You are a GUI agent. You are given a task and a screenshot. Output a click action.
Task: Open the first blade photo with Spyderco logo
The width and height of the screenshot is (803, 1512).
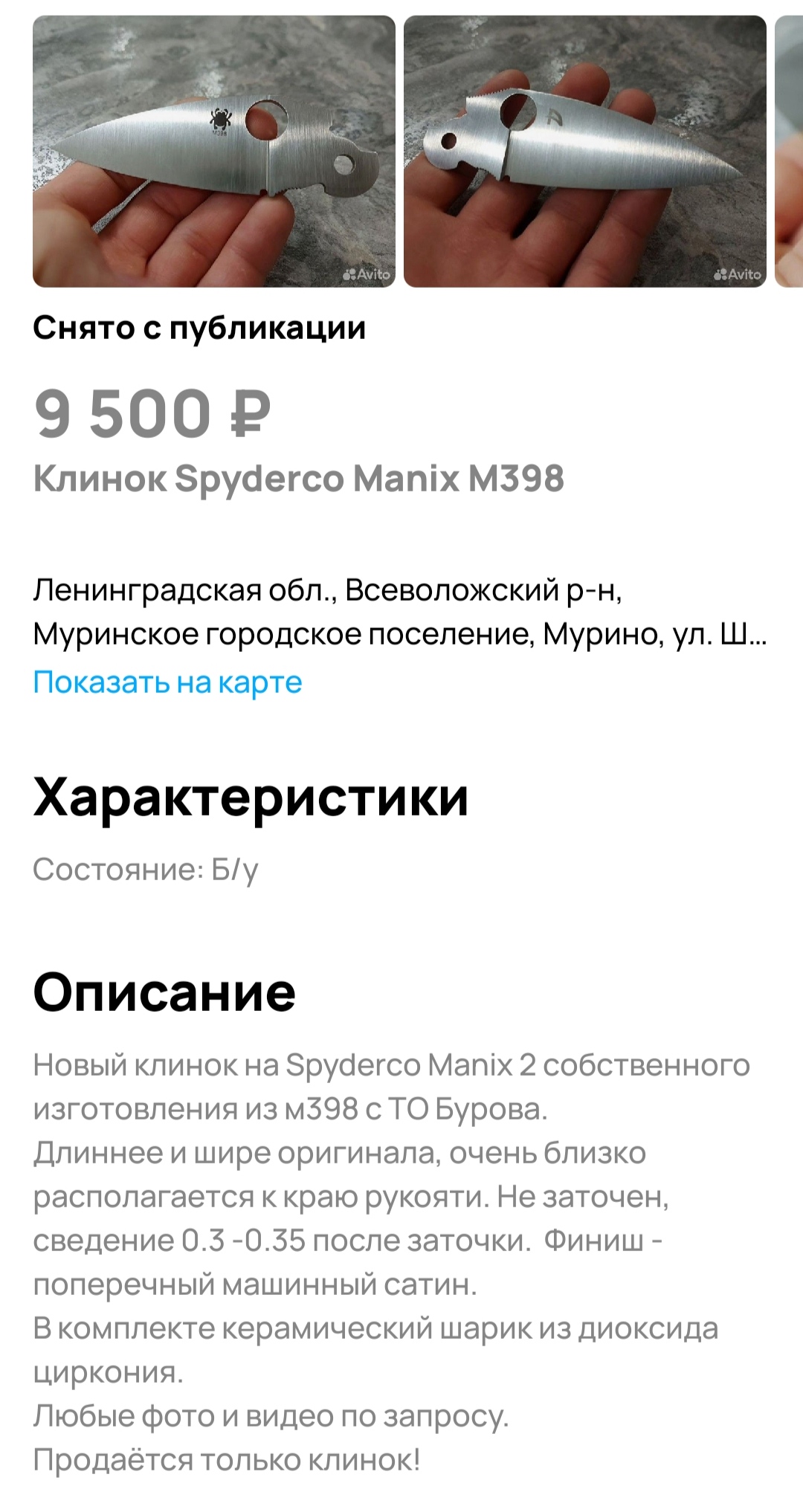pyautogui.click(x=214, y=152)
